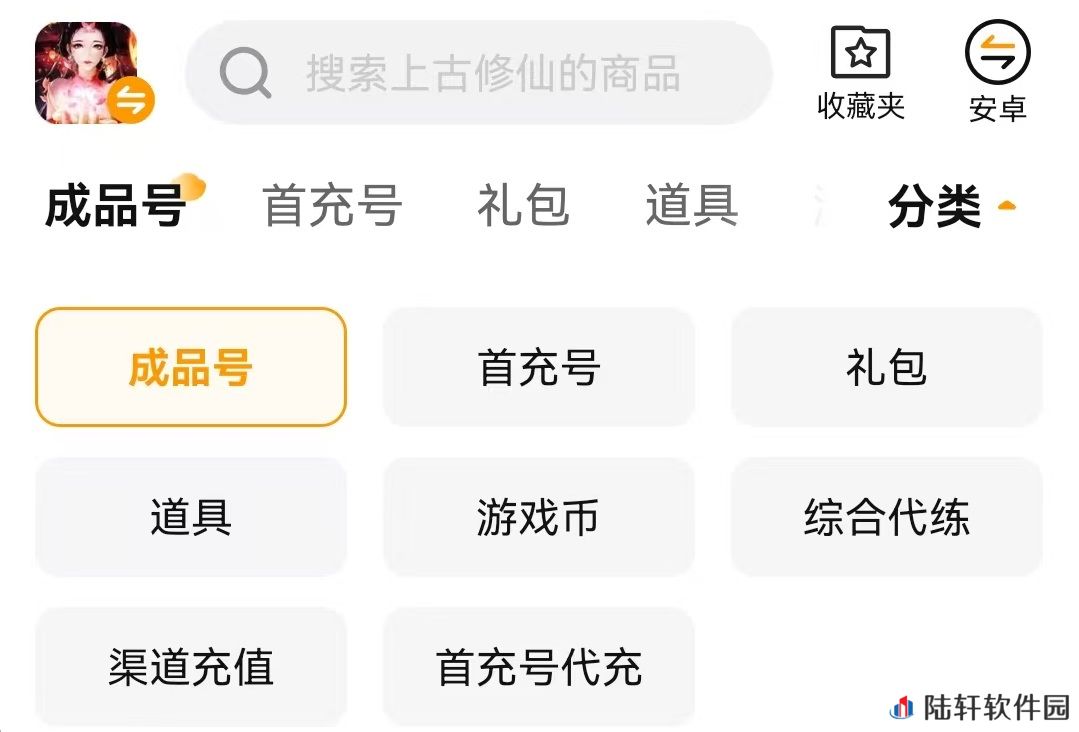Pick the 综合代练 category chip
Viewport: 1079px width, 732px height.
887,517
